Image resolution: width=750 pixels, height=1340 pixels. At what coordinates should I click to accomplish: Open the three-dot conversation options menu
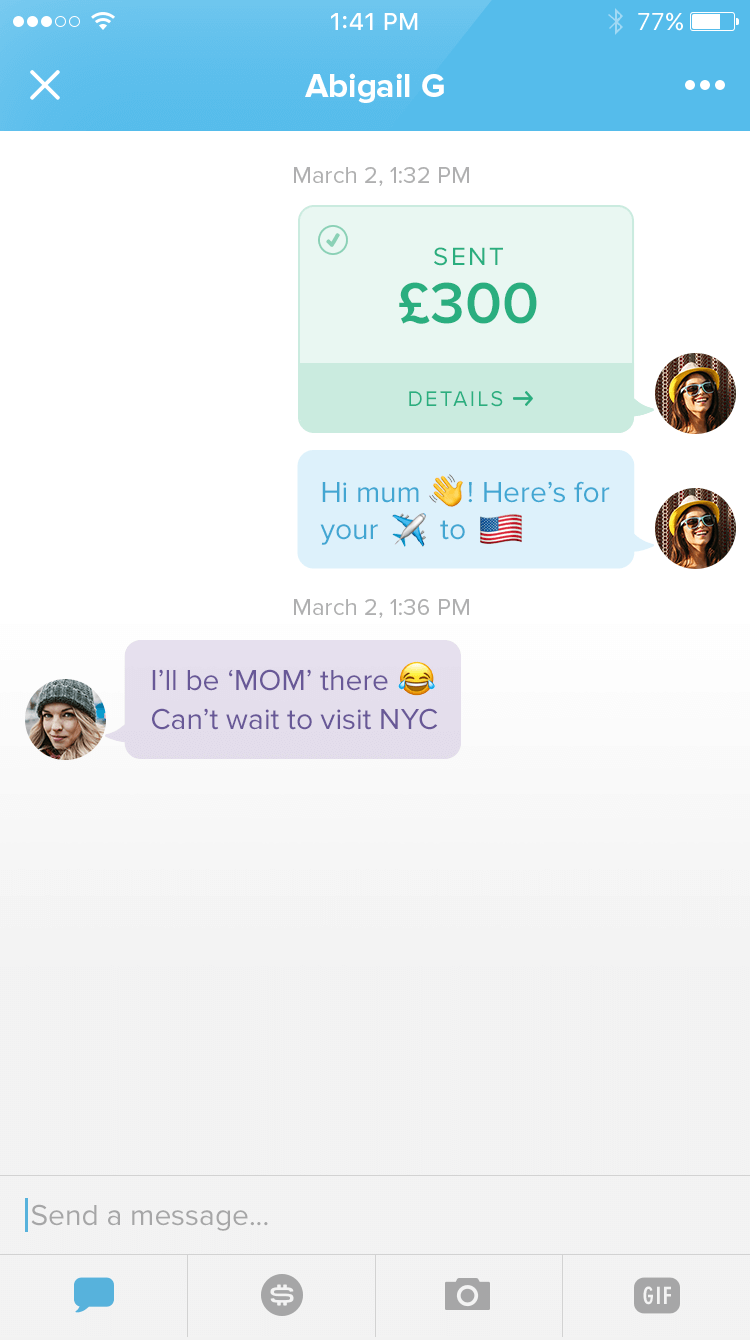tap(704, 85)
